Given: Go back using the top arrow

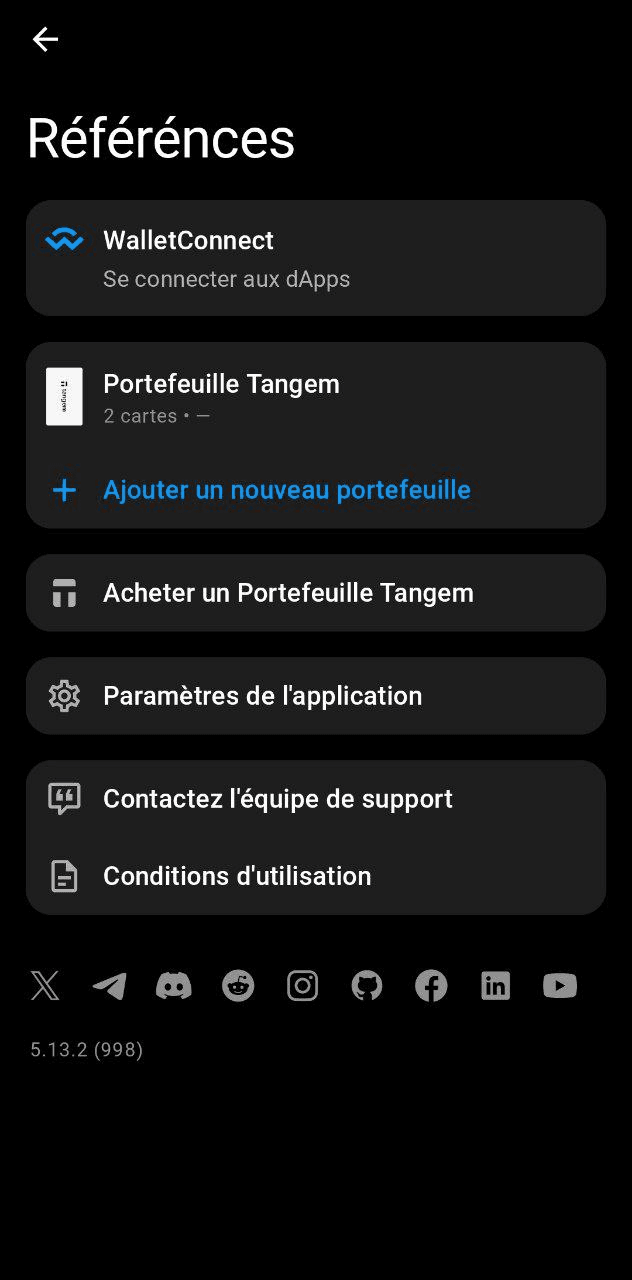Looking at the screenshot, I should point(45,39).
